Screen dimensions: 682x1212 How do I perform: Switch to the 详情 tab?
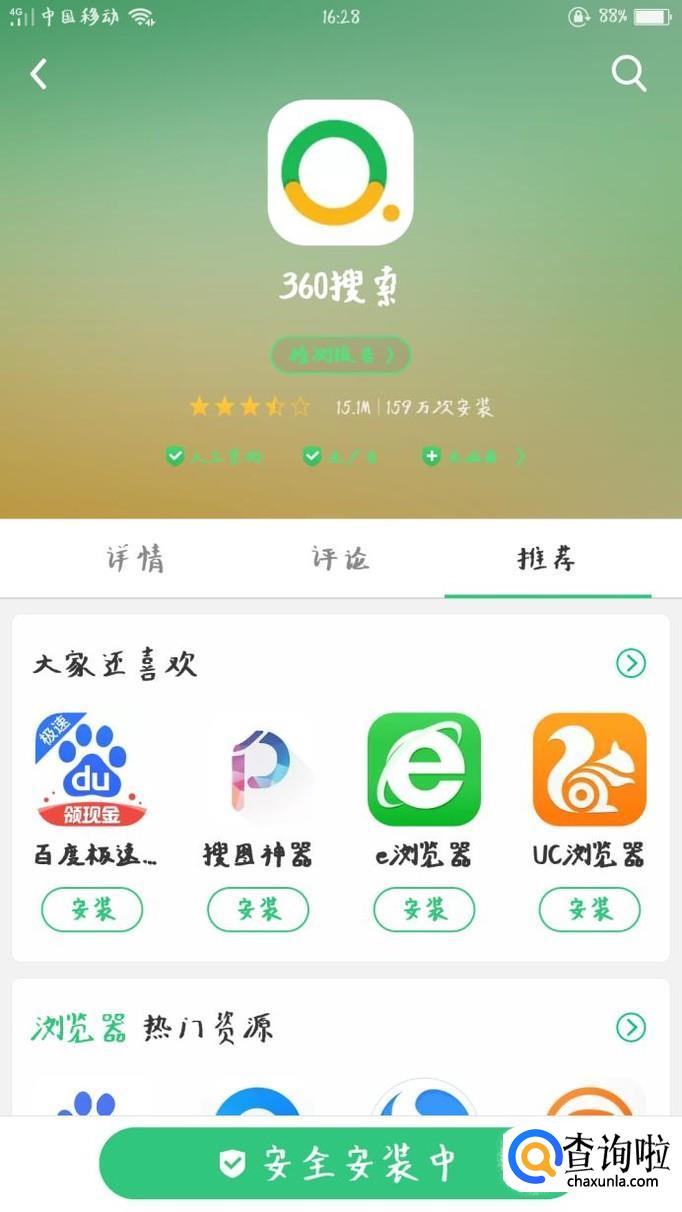136,558
